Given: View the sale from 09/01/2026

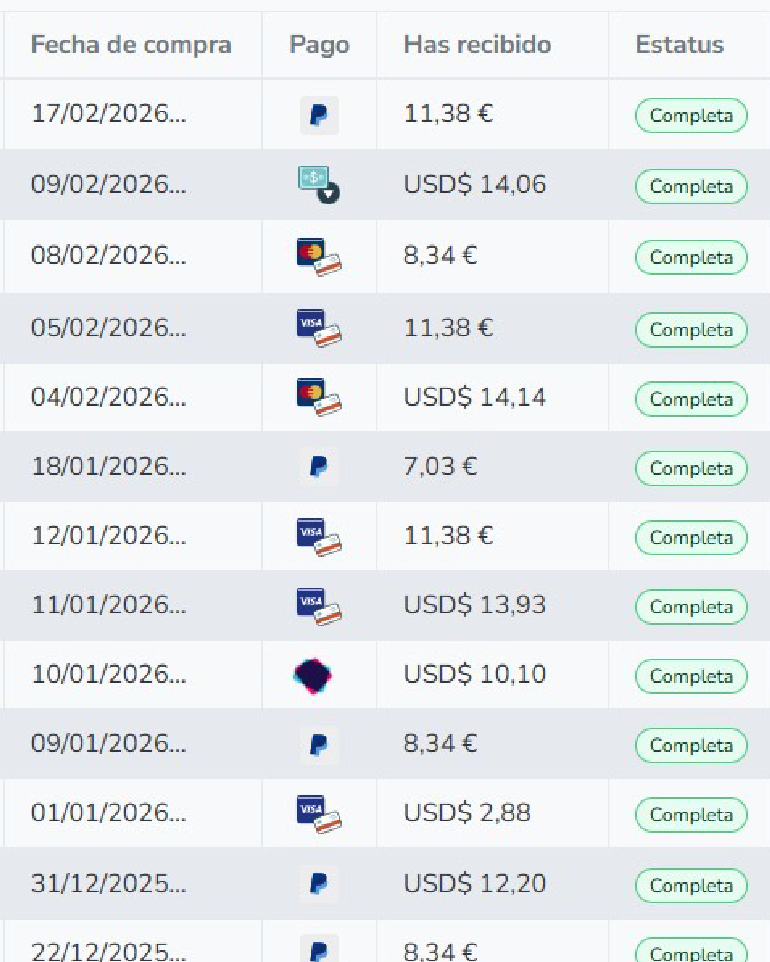Looking at the screenshot, I should (x=109, y=745).
